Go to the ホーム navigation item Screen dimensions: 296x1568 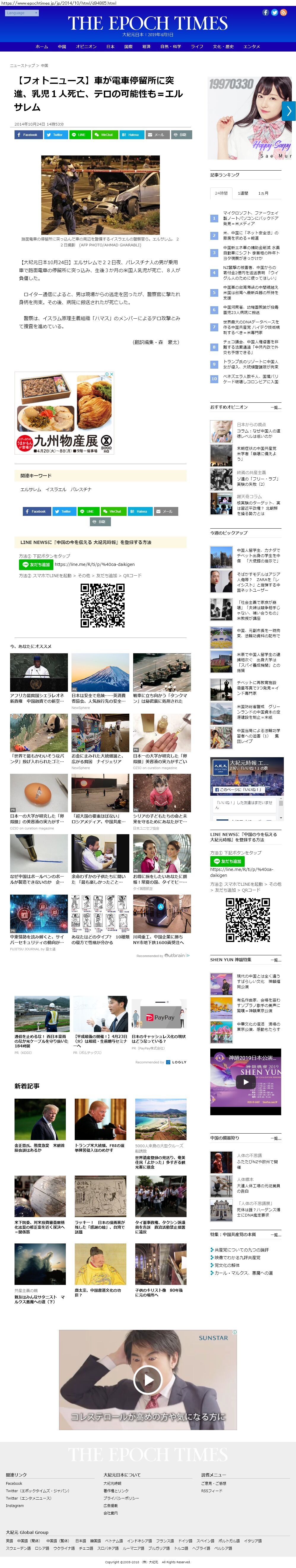[42, 47]
